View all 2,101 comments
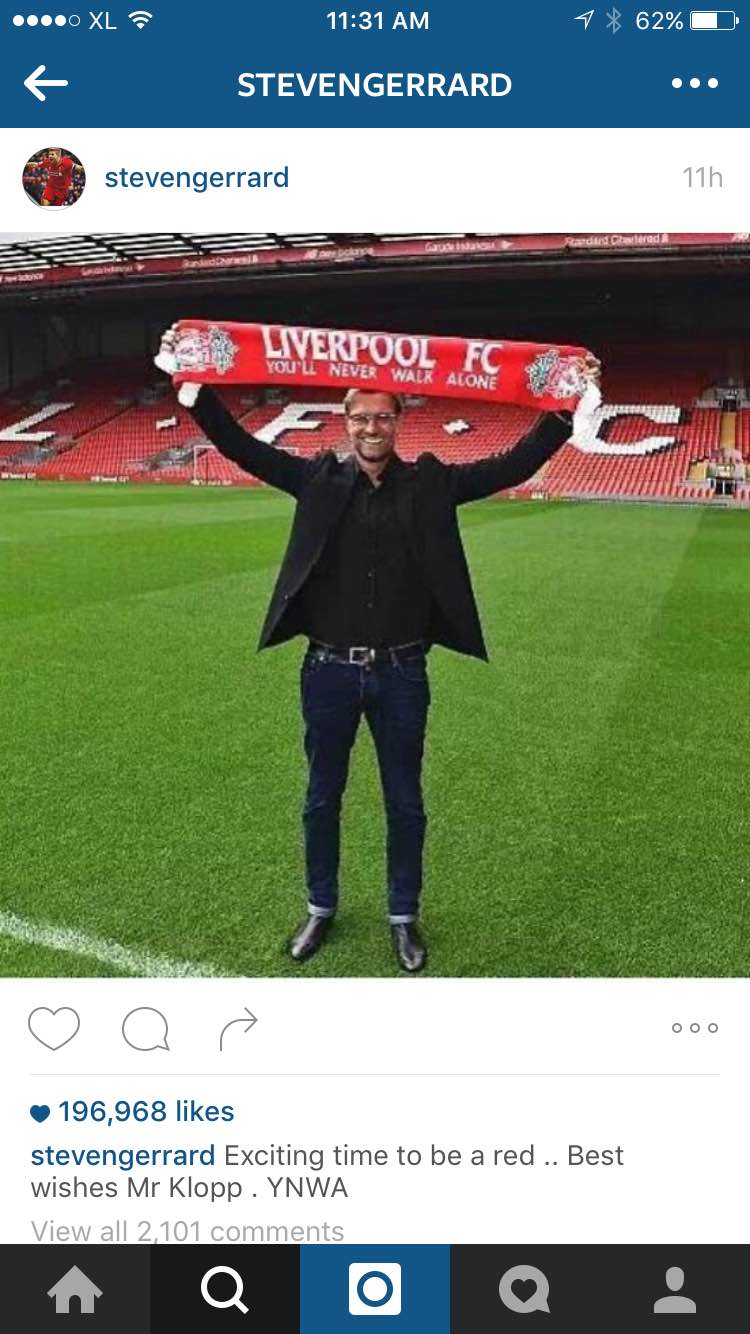Viewport: 750px width, 1334px height. pos(187,1231)
